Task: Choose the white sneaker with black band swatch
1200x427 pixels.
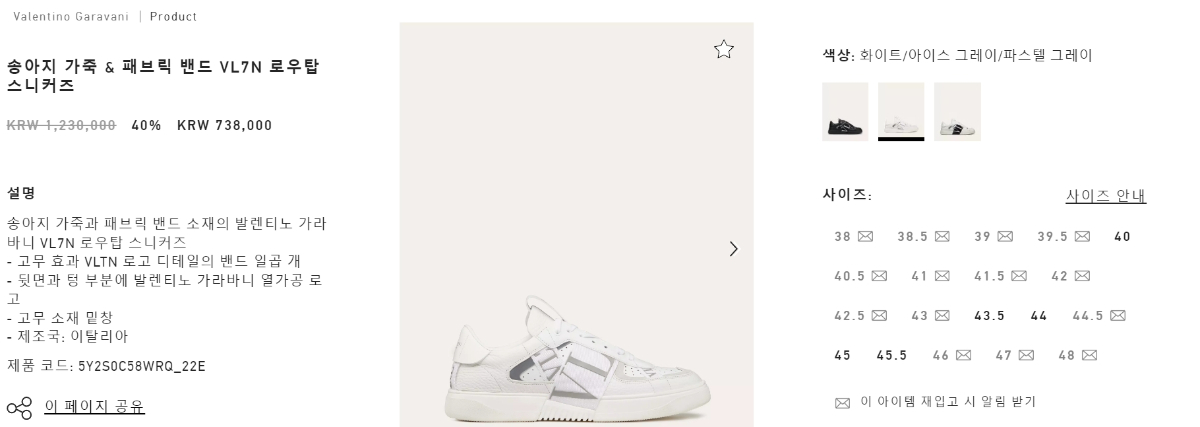Action: point(957,111)
